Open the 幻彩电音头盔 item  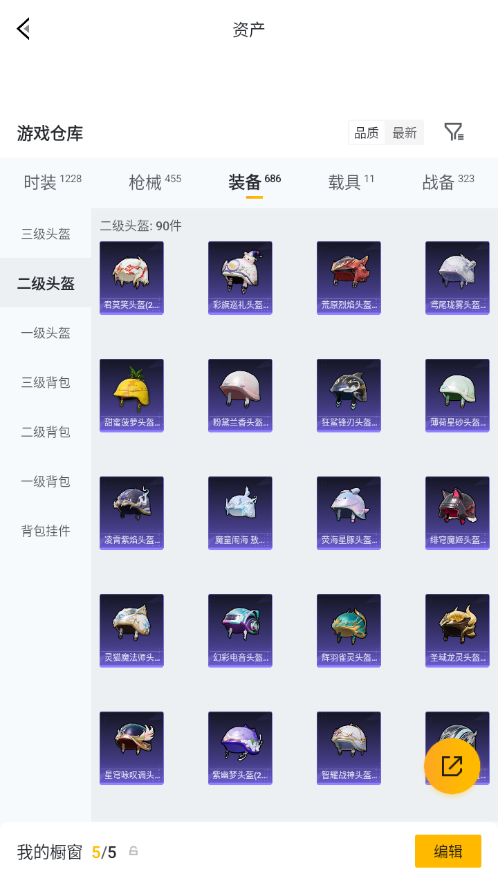point(240,631)
